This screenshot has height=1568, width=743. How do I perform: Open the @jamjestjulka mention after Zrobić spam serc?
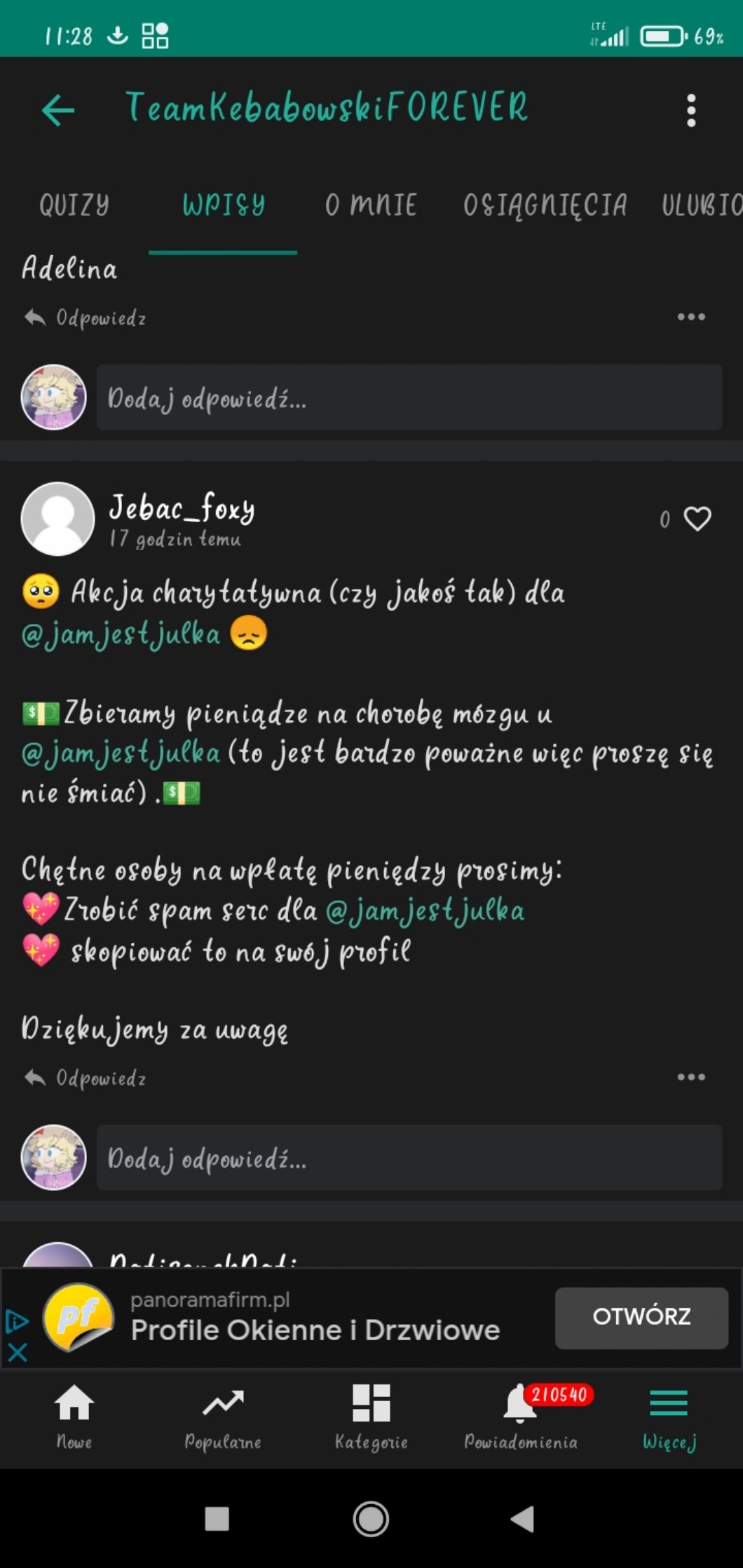coord(425,911)
